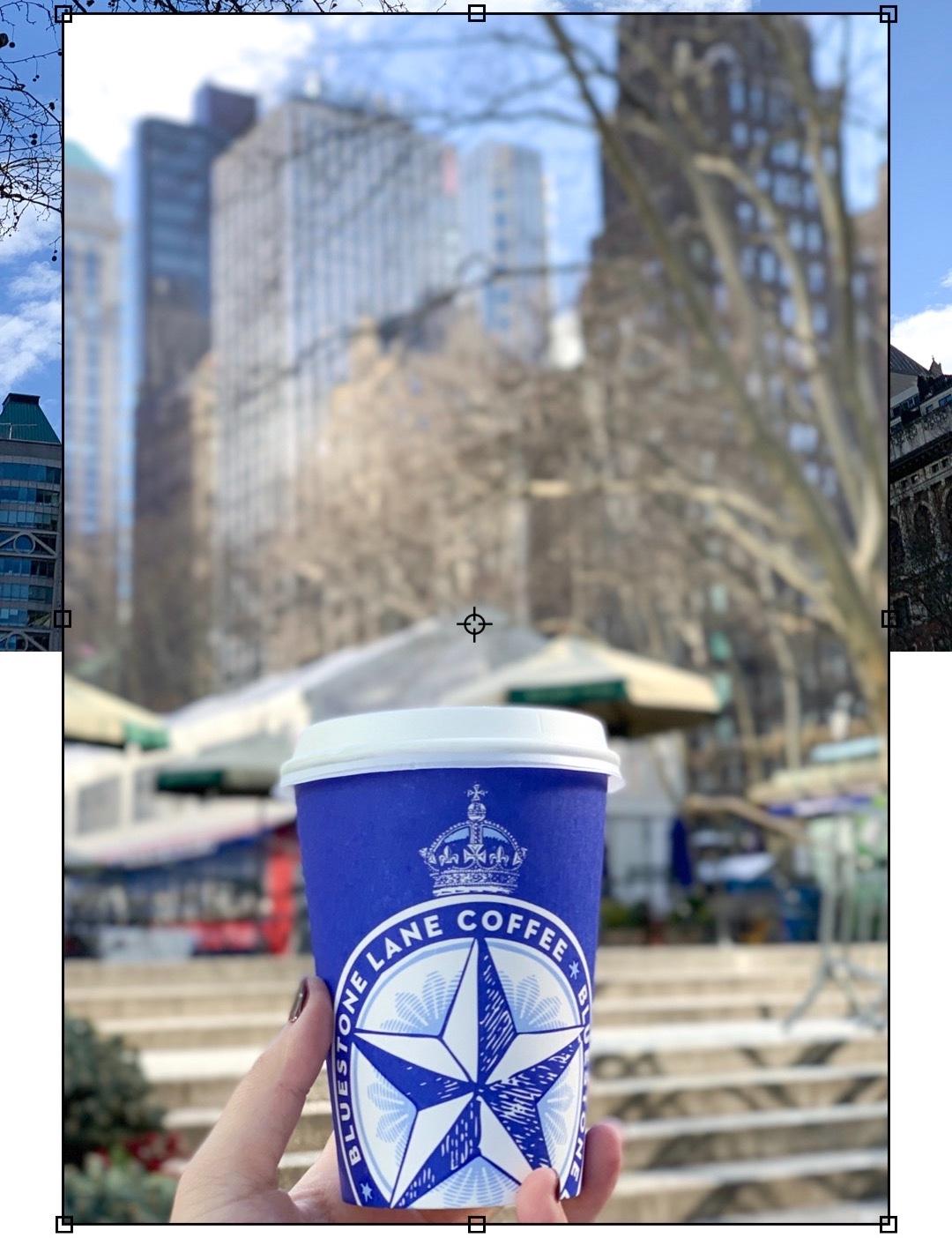Viewport: 952px width, 1238px height.
Task: Tap the center anchor point crosshair
Action: coord(475,624)
